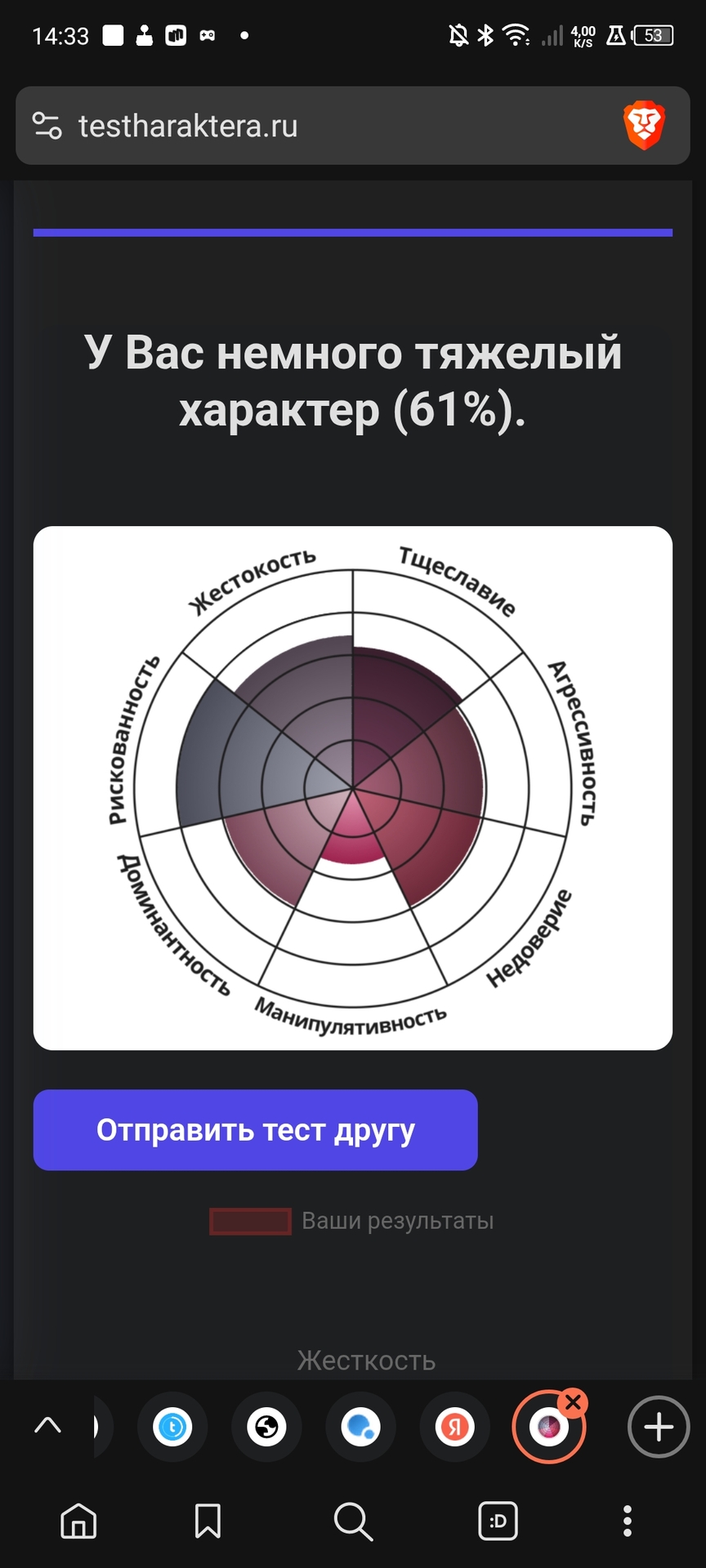The width and height of the screenshot is (706, 1568).
Task: Switch to the Yandex Я tab
Action: pyautogui.click(x=454, y=1427)
